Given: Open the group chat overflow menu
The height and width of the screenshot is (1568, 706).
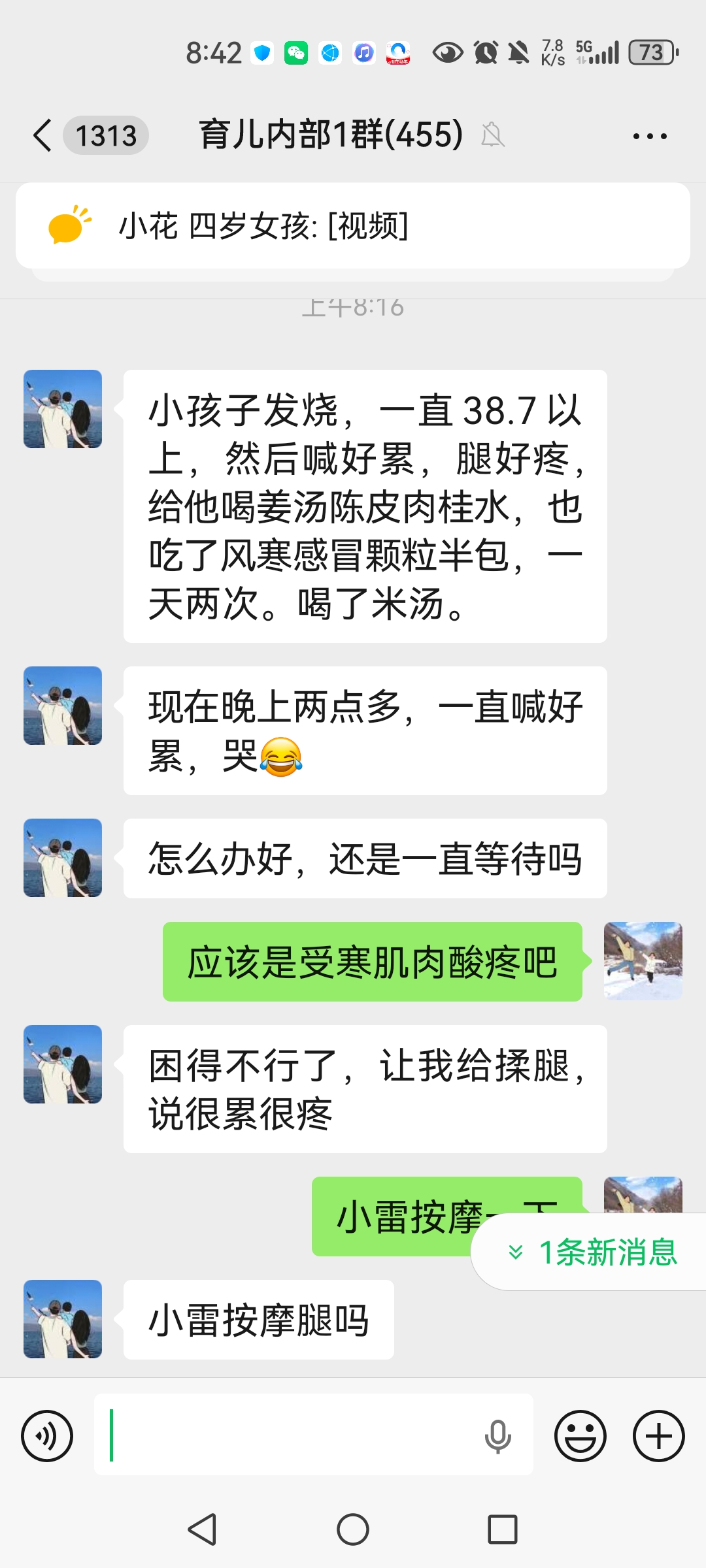Looking at the screenshot, I should point(649,136).
